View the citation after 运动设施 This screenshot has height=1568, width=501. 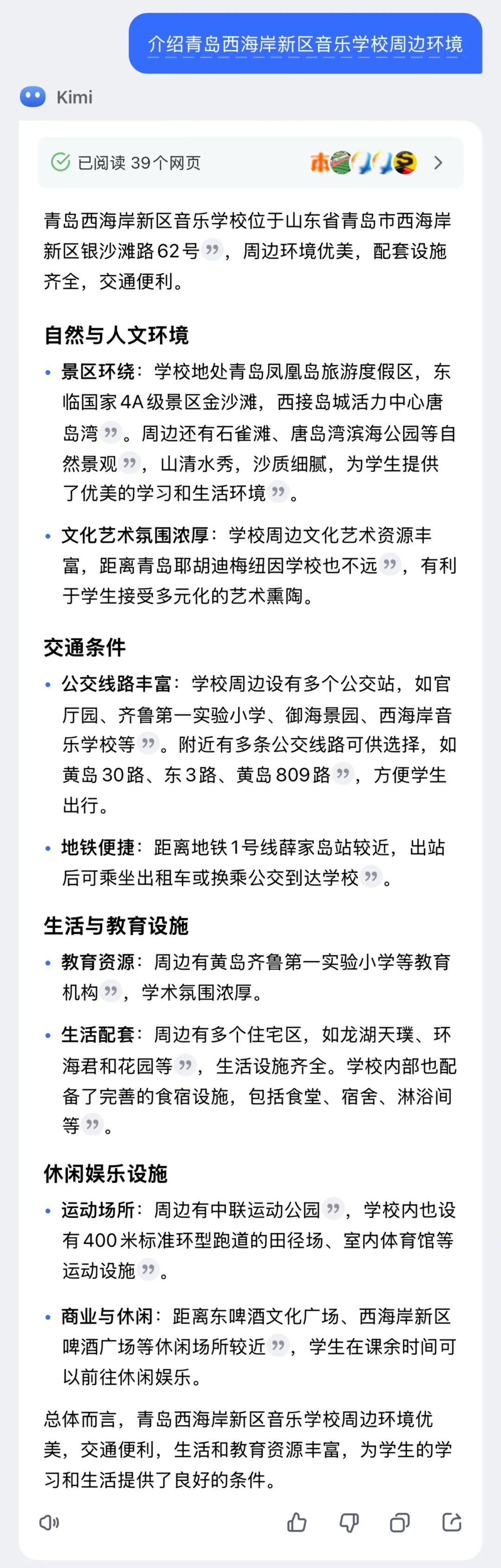pos(148,1270)
